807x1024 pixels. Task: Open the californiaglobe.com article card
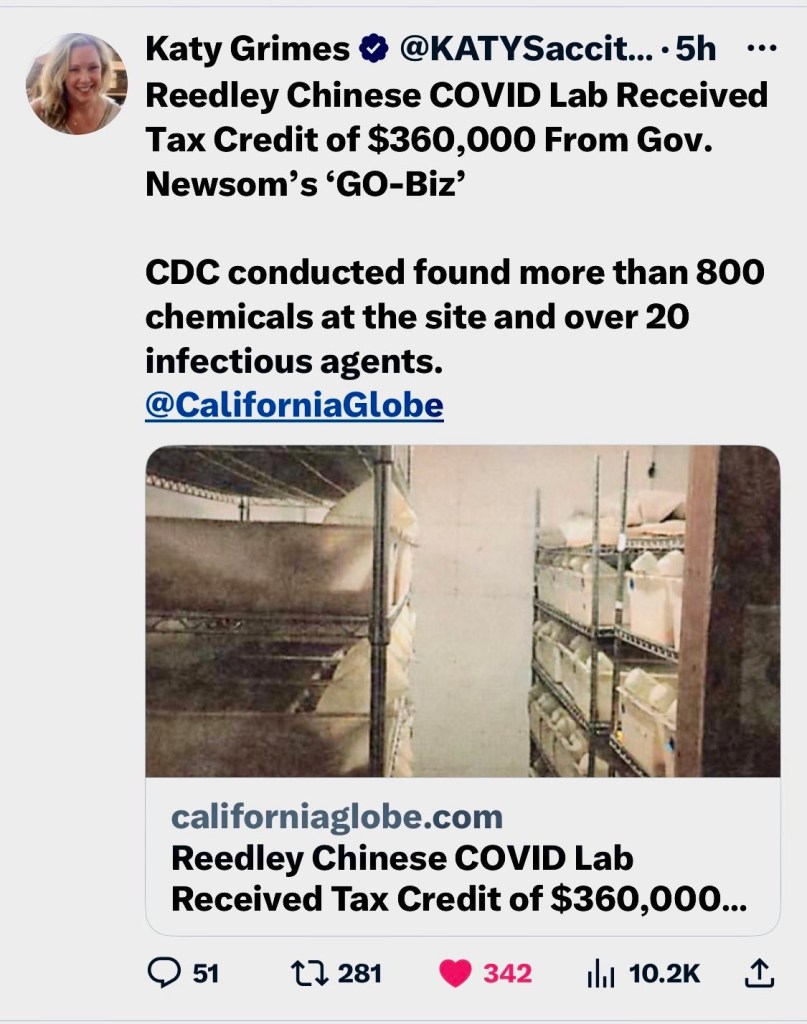[462, 689]
